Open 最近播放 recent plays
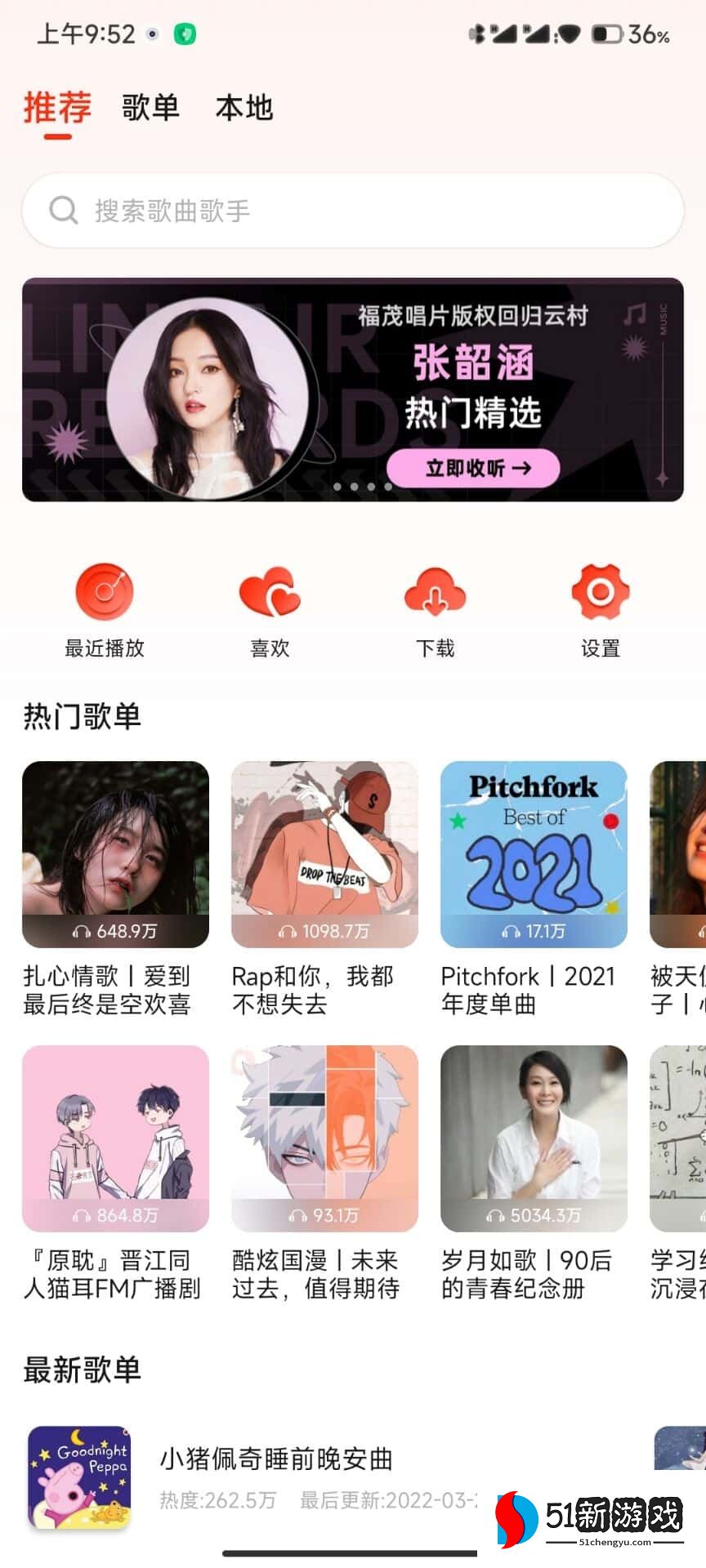This screenshot has width=706, height=1568. (105, 608)
